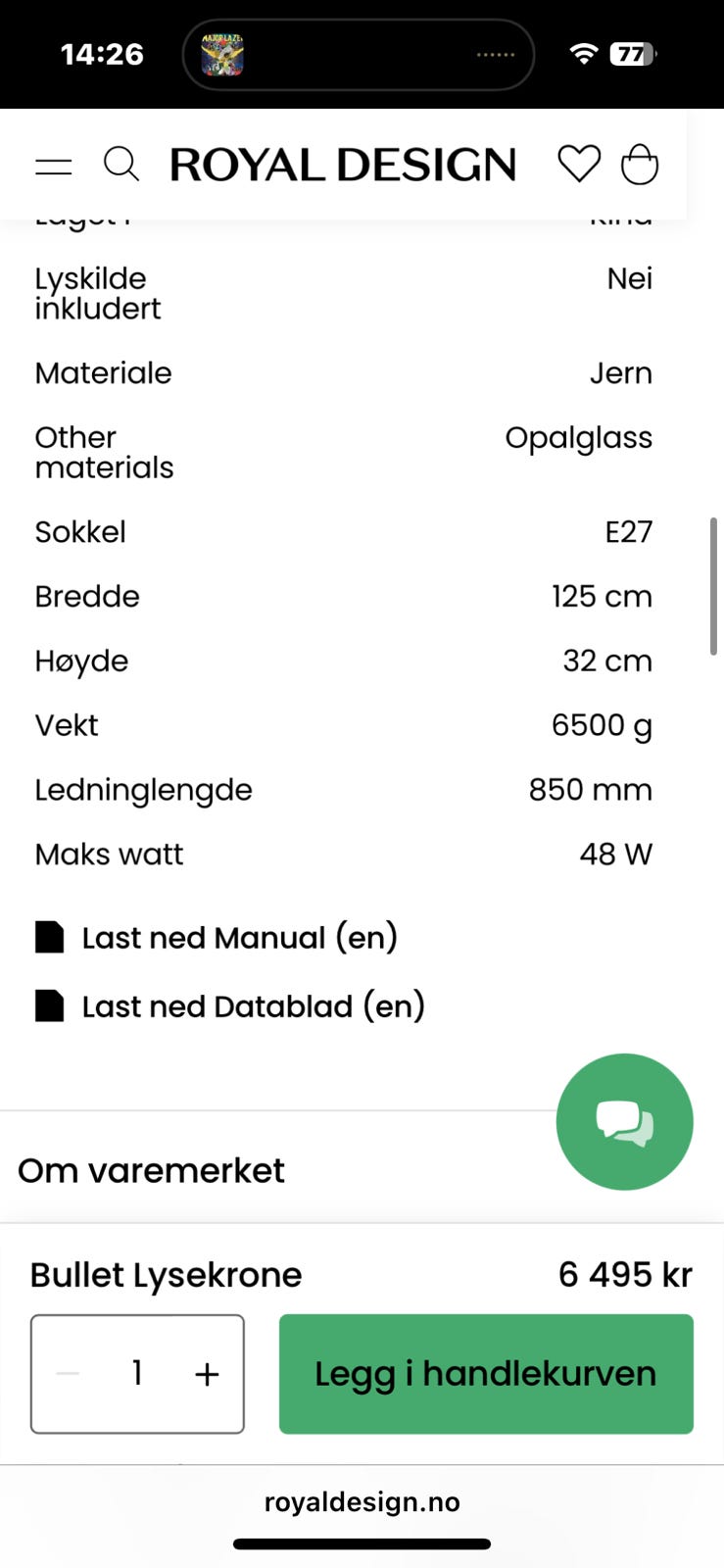Open the green chat support bubble
This screenshot has height=1568, width=724.
pos(624,1122)
